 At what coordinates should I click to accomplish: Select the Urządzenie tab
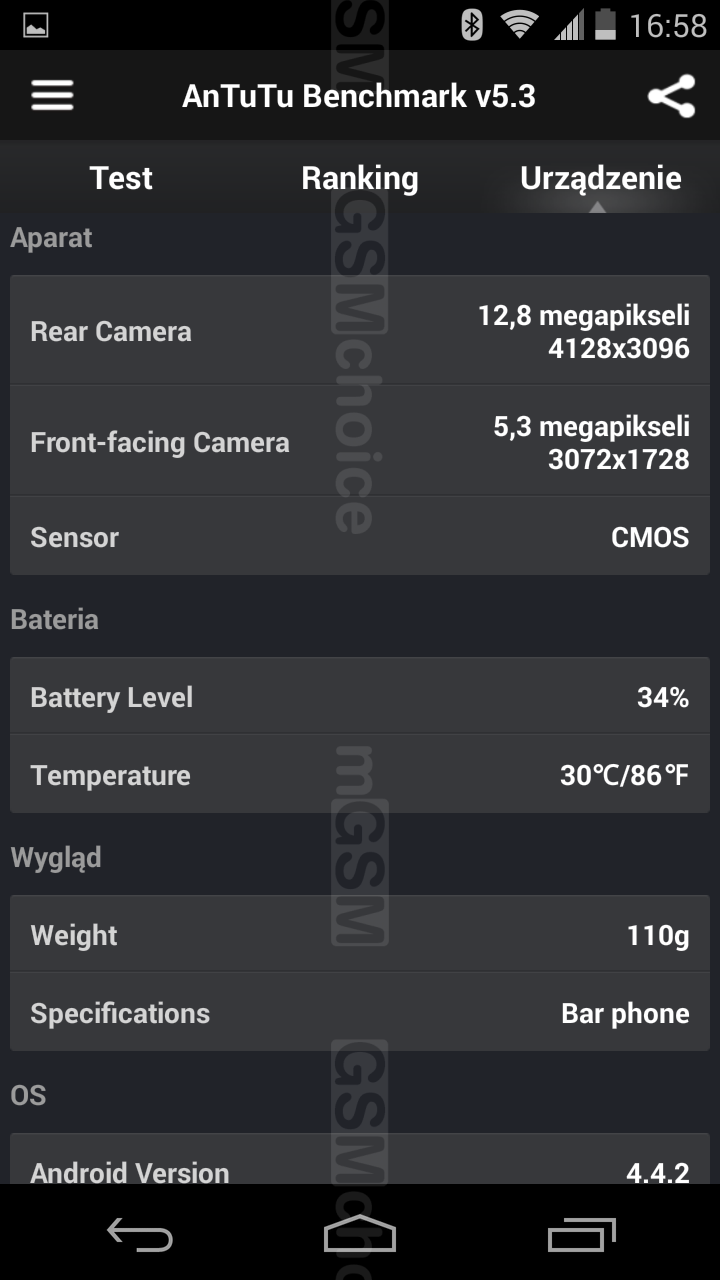[600, 178]
